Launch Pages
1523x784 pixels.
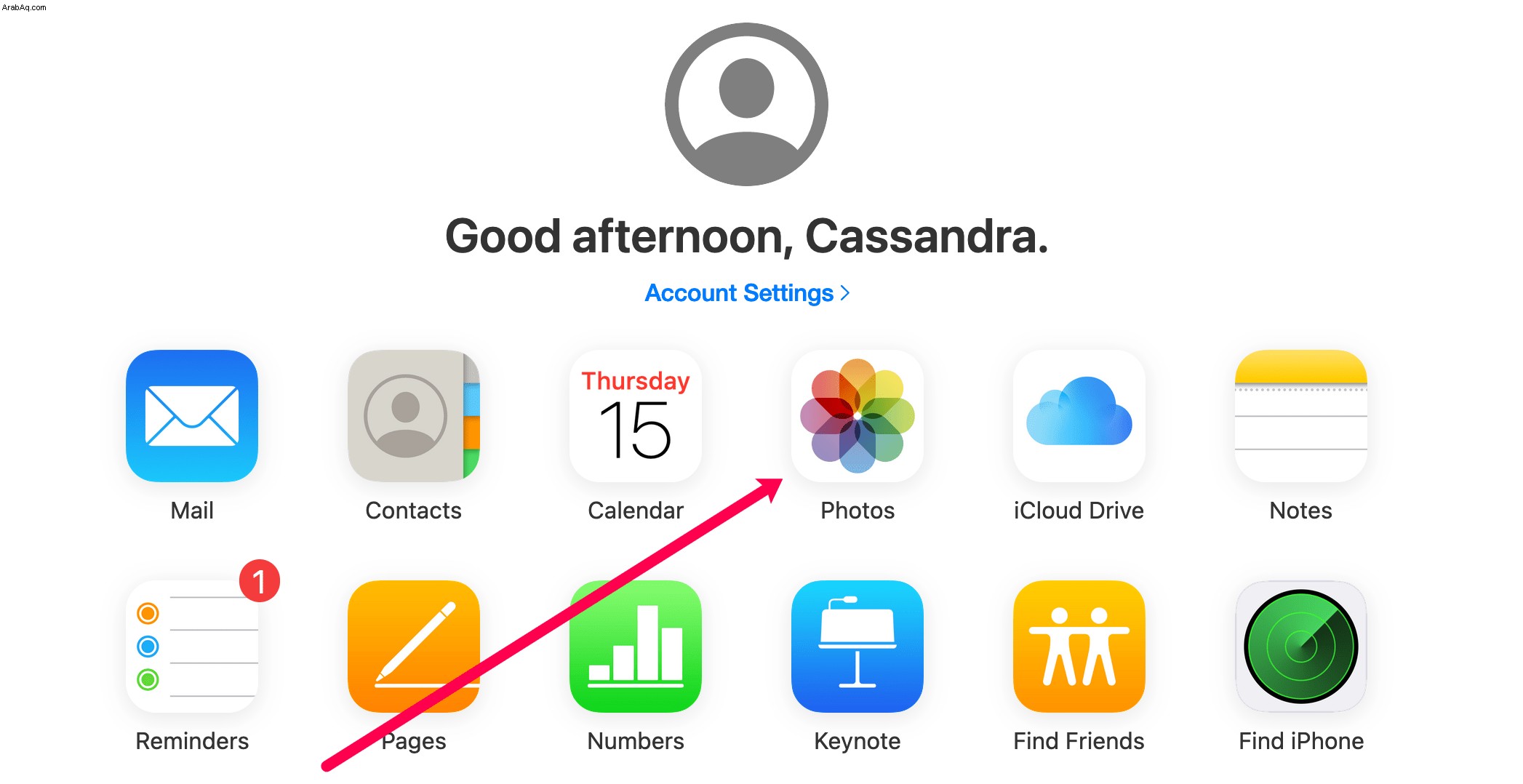click(x=413, y=646)
